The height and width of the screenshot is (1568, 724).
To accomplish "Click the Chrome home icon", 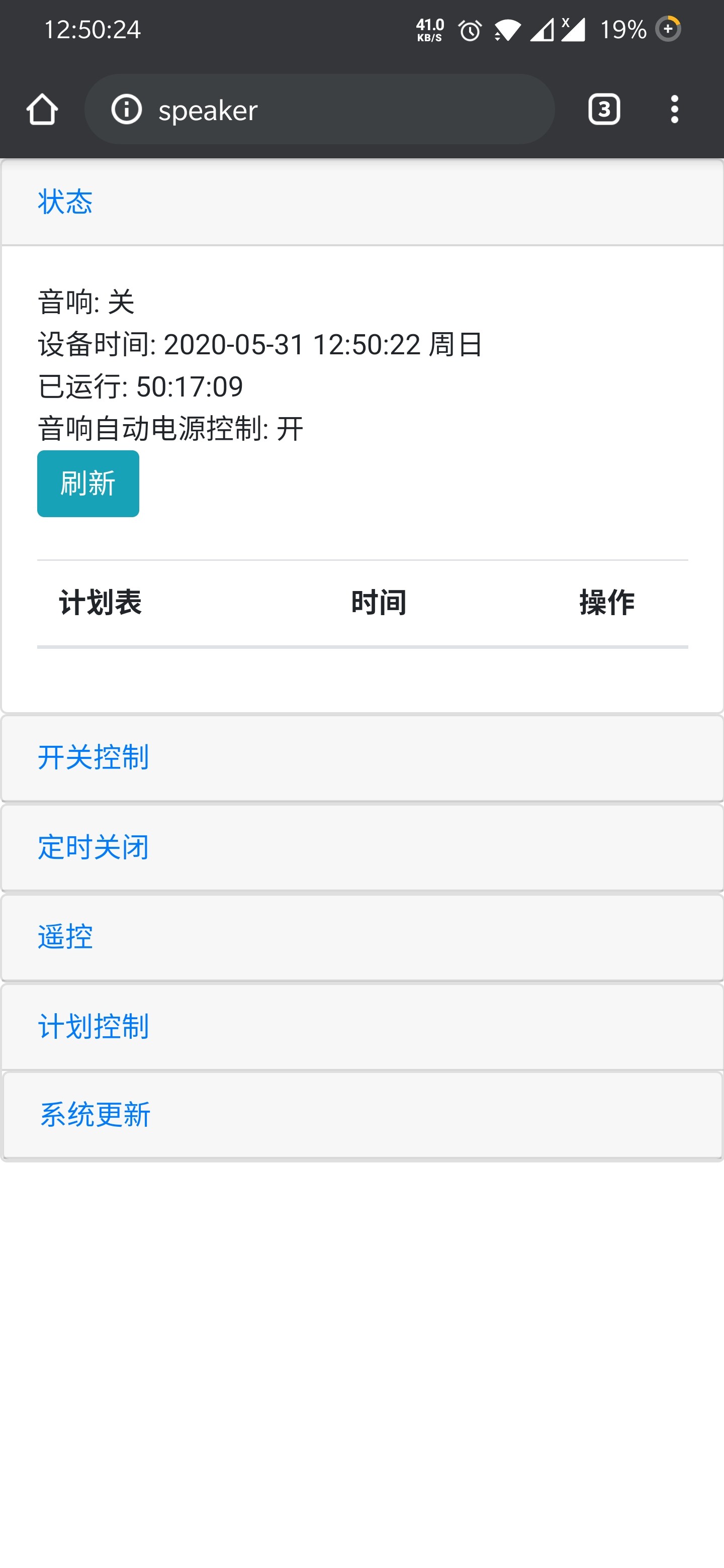I will tap(43, 110).
